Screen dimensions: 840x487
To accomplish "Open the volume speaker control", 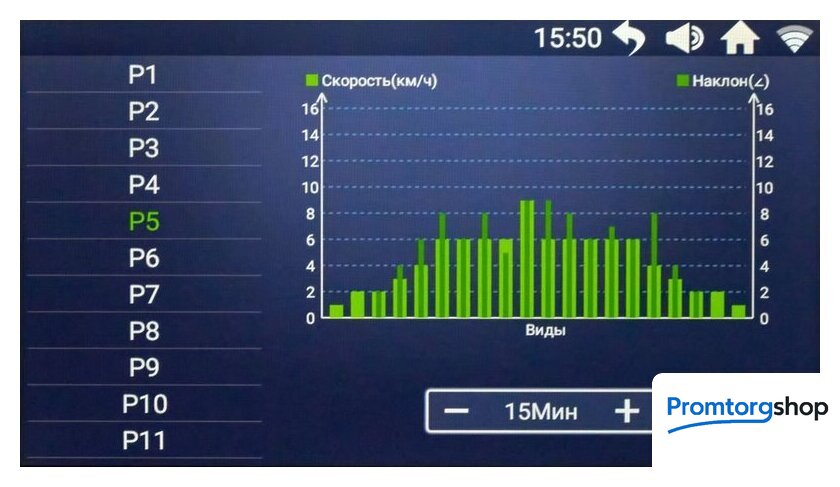I will (685, 39).
